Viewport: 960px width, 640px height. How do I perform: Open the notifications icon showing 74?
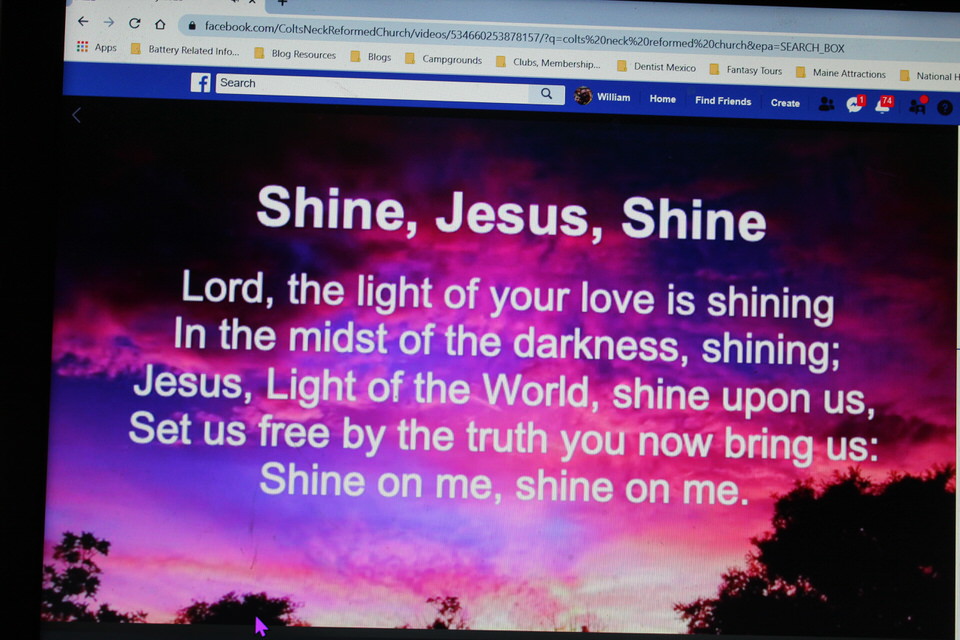click(x=883, y=105)
